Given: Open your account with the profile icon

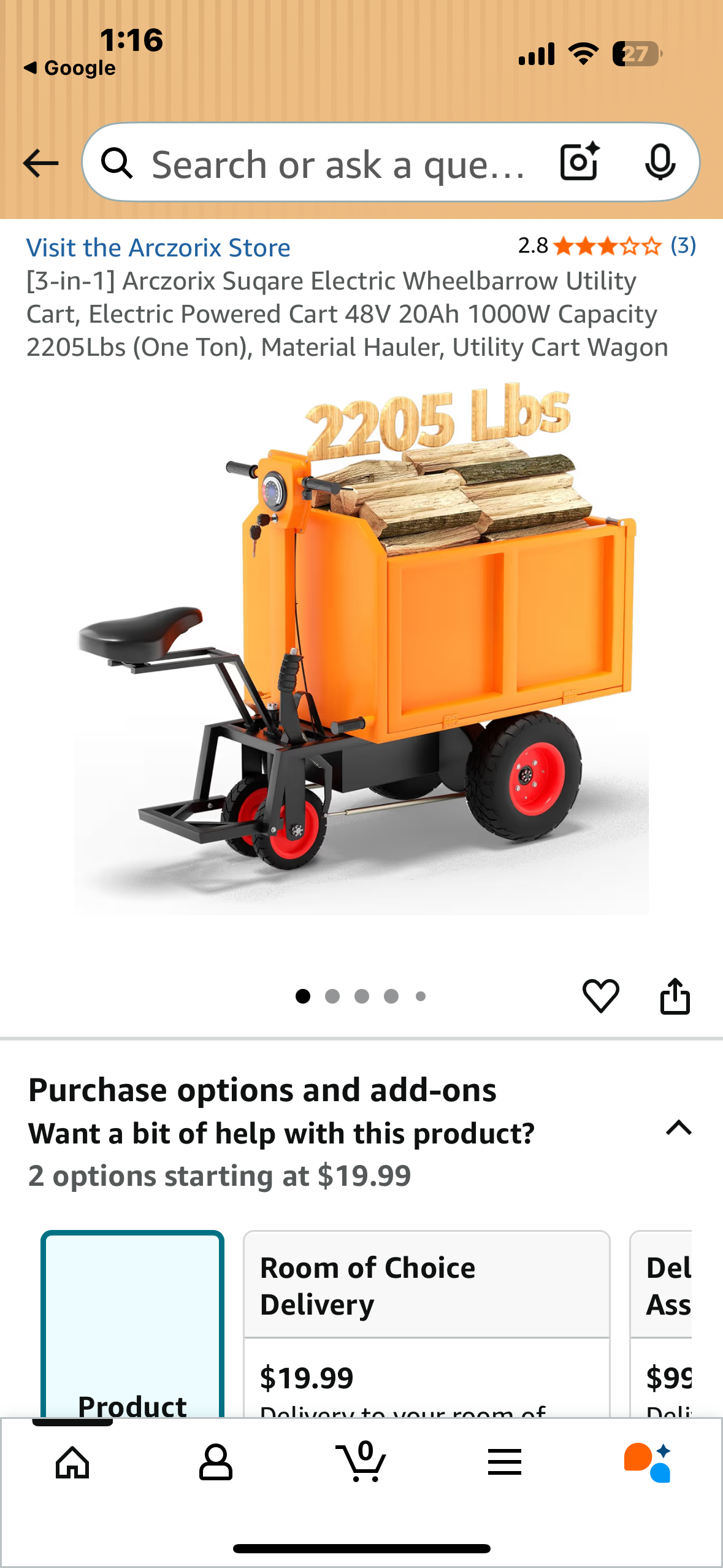Looking at the screenshot, I should click(x=216, y=1462).
